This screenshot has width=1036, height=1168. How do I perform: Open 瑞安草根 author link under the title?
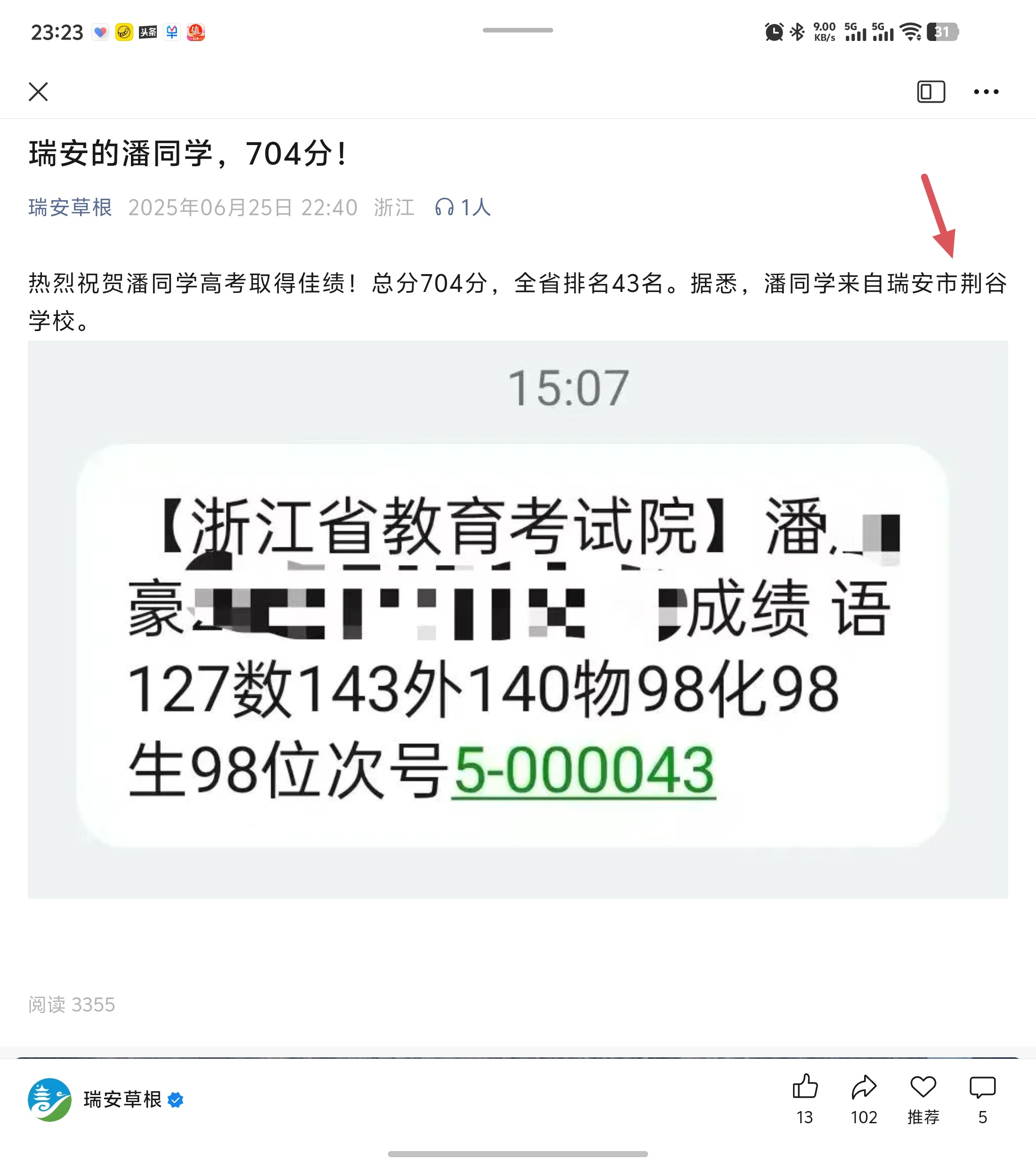coord(70,207)
